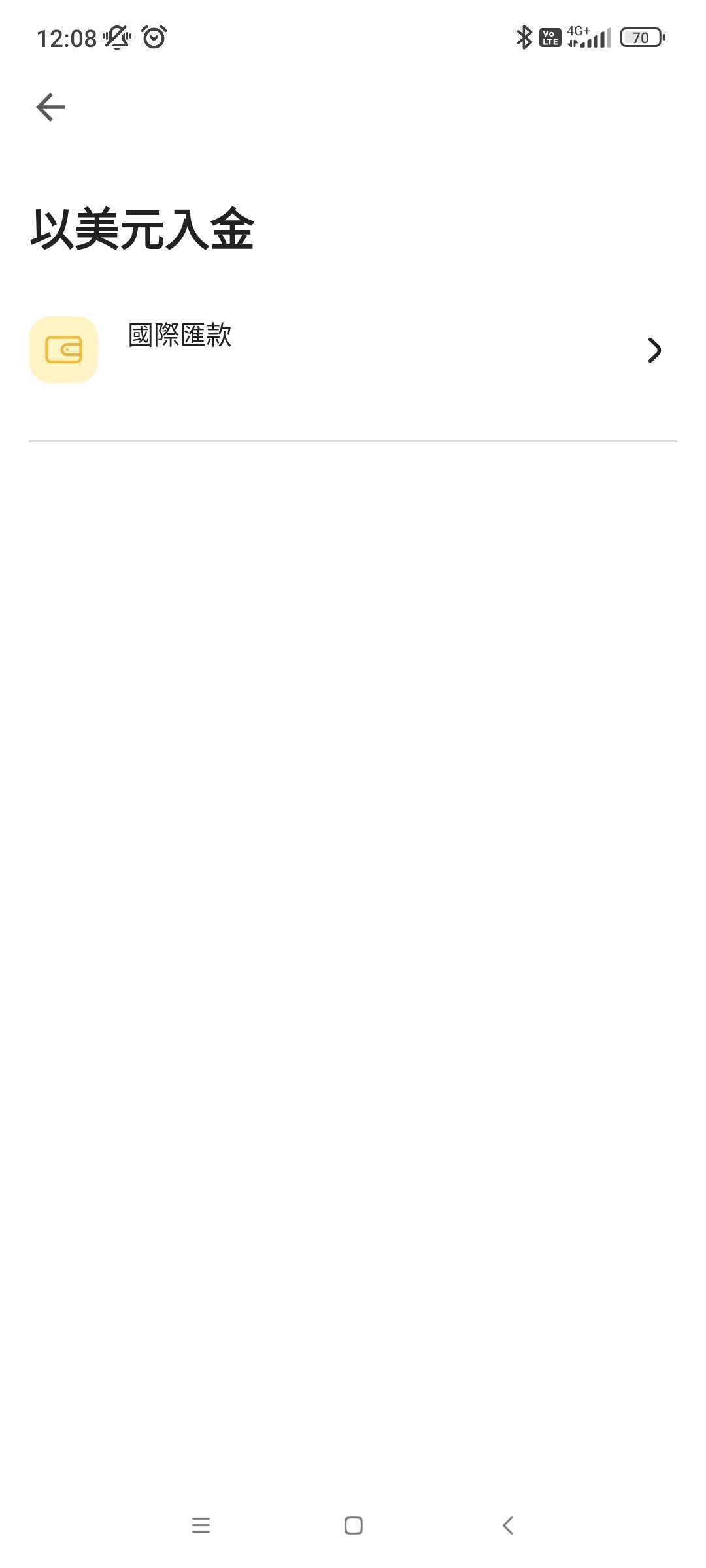Go back using the top arrow
The height and width of the screenshot is (1568, 706).
click(x=50, y=107)
